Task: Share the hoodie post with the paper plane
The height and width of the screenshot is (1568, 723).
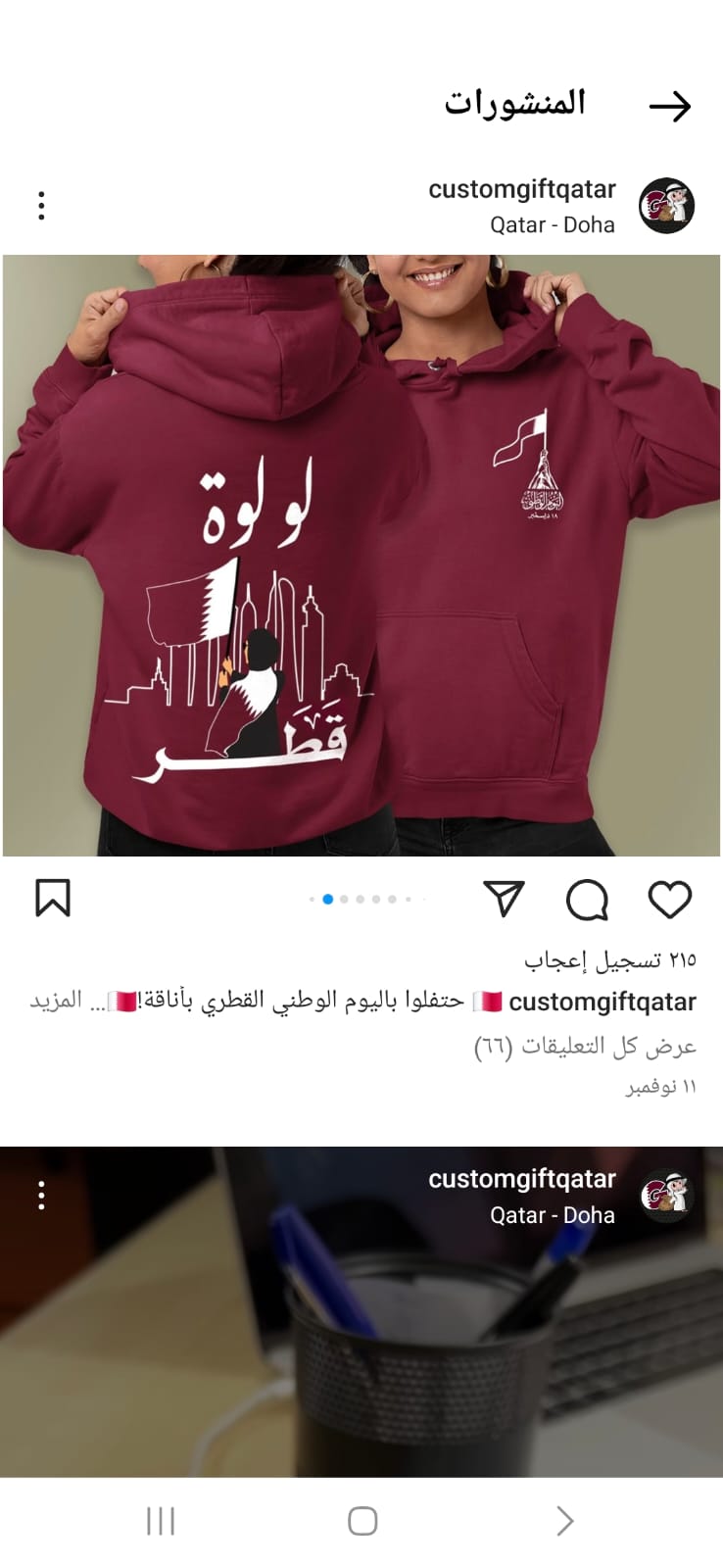Action: coord(504,898)
